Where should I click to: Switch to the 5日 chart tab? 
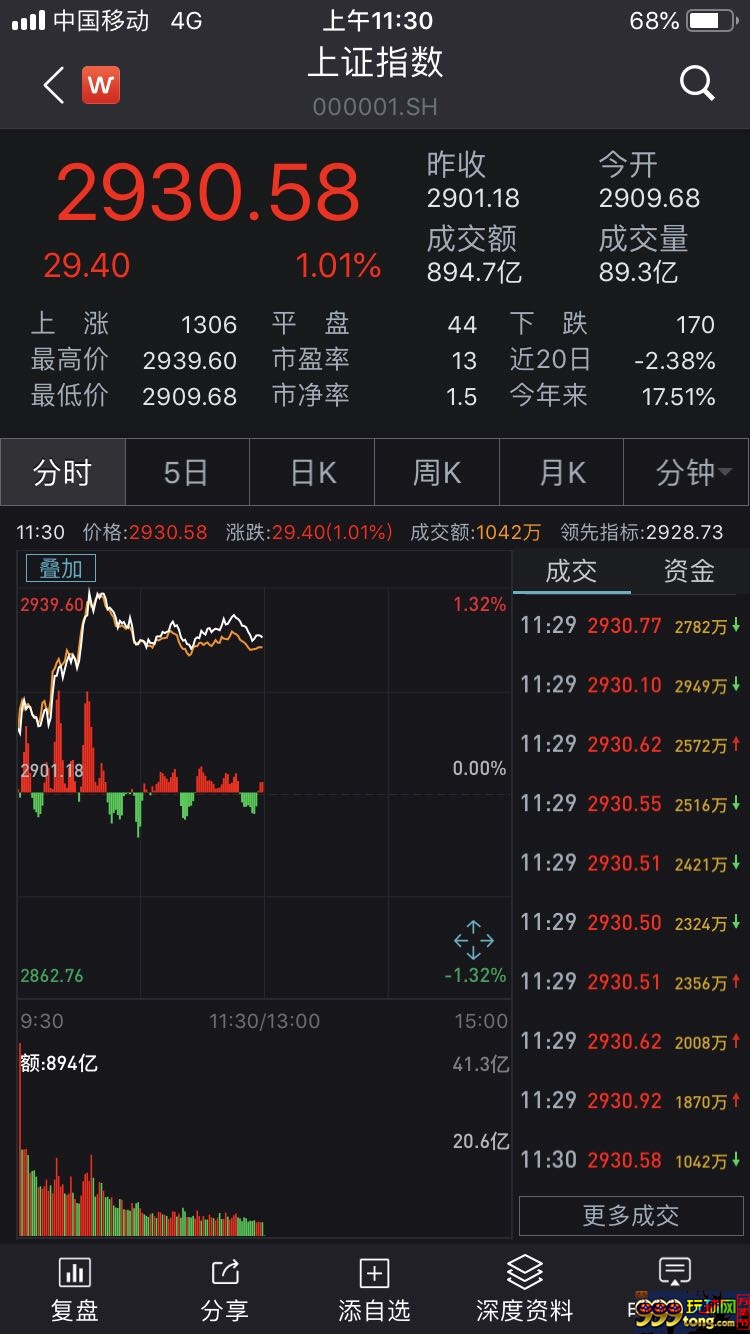186,472
